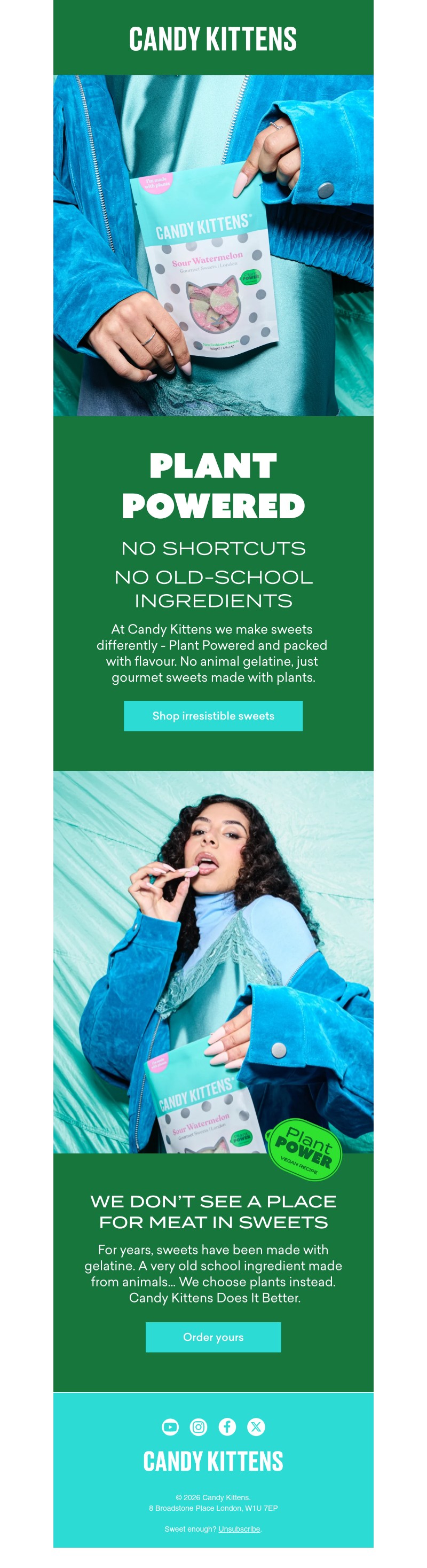Viewport: 427px width, 1568px height.
Task: Open the Instagram icon in the footer
Action: pos(199,1427)
